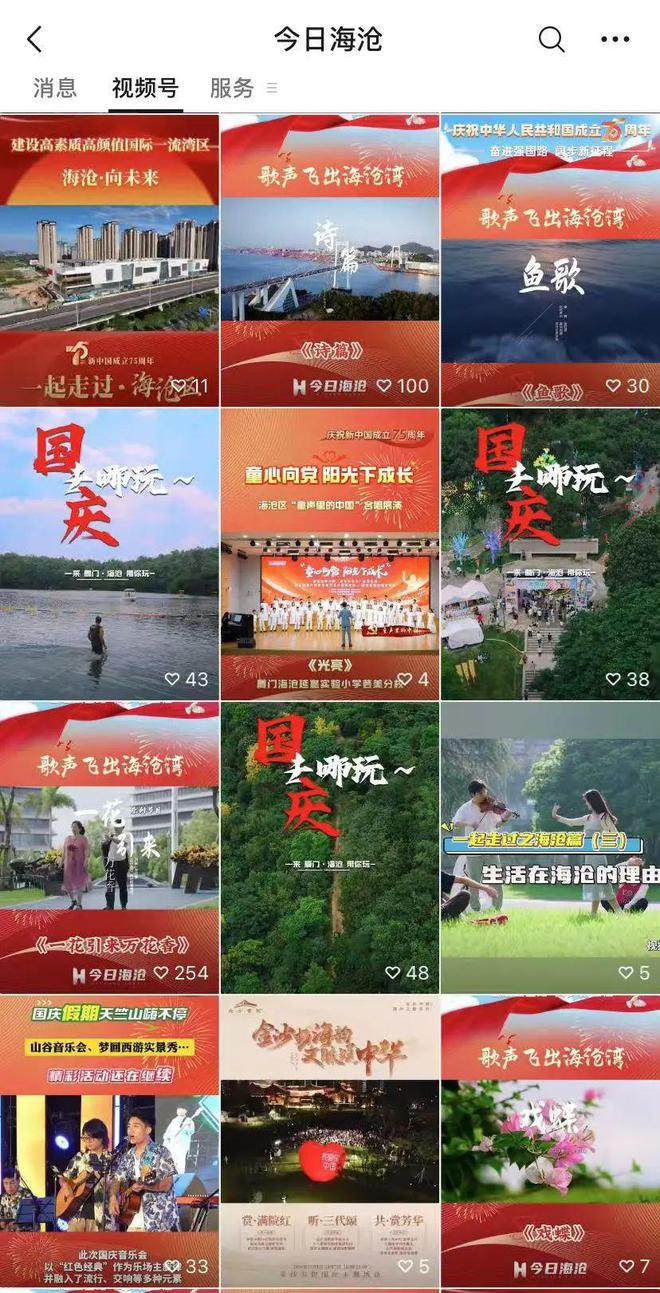Open the night event video with red apple
The height and width of the screenshot is (1293, 660).
329,1140
